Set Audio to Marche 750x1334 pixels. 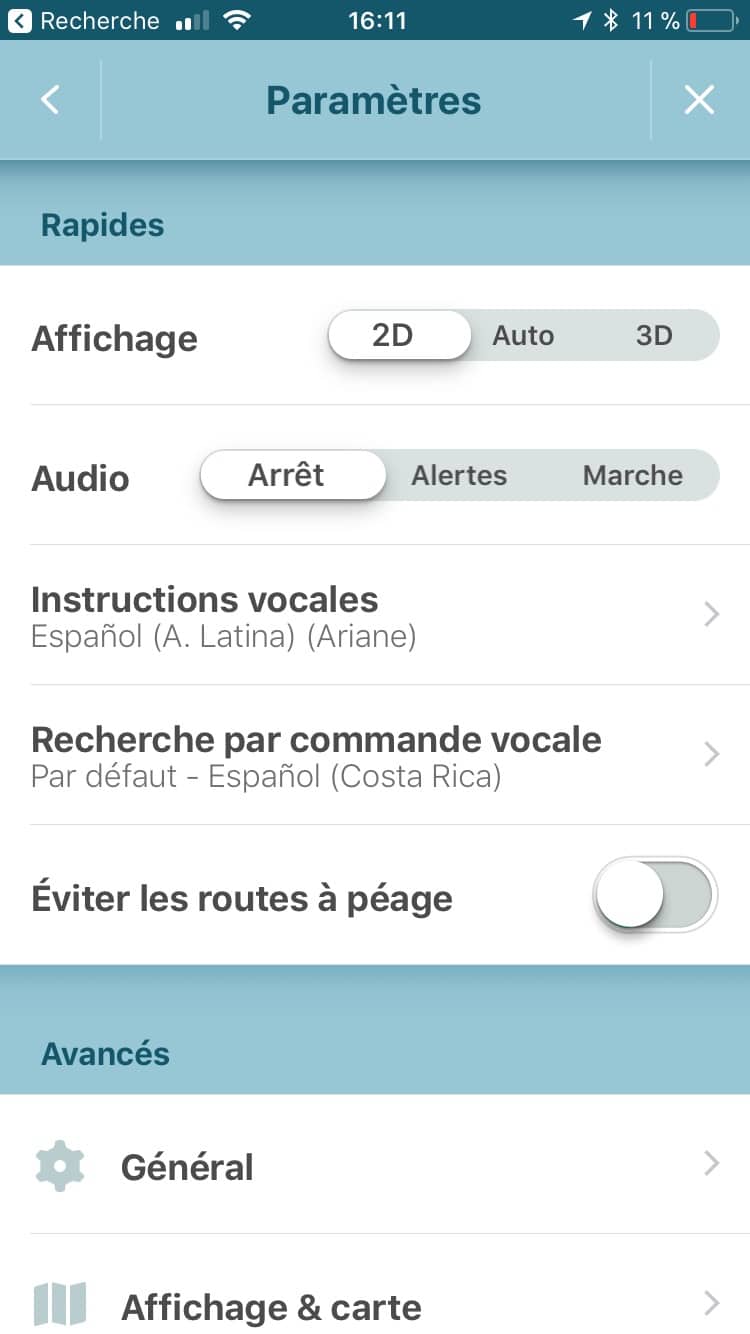(x=633, y=475)
